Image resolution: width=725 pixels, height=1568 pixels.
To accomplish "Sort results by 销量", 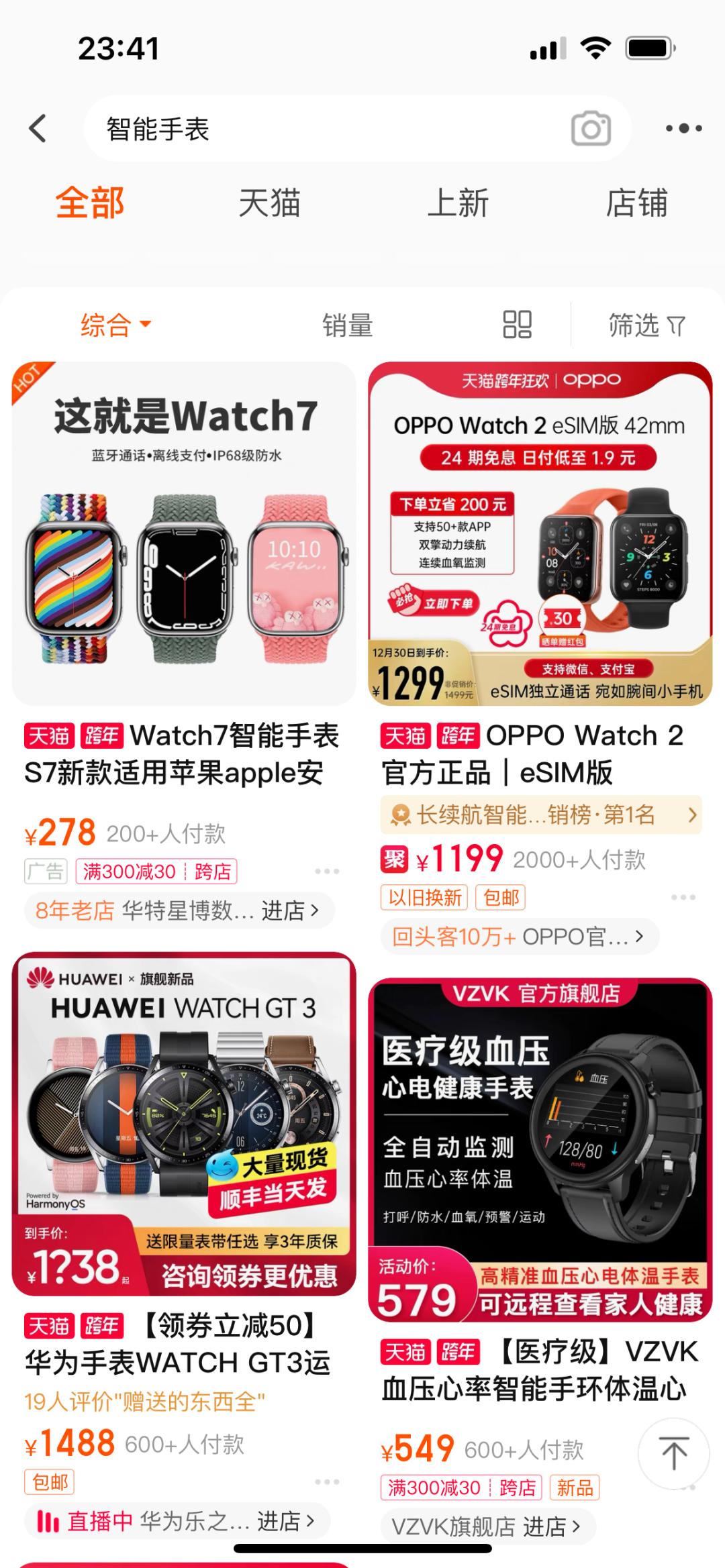I will click(347, 325).
